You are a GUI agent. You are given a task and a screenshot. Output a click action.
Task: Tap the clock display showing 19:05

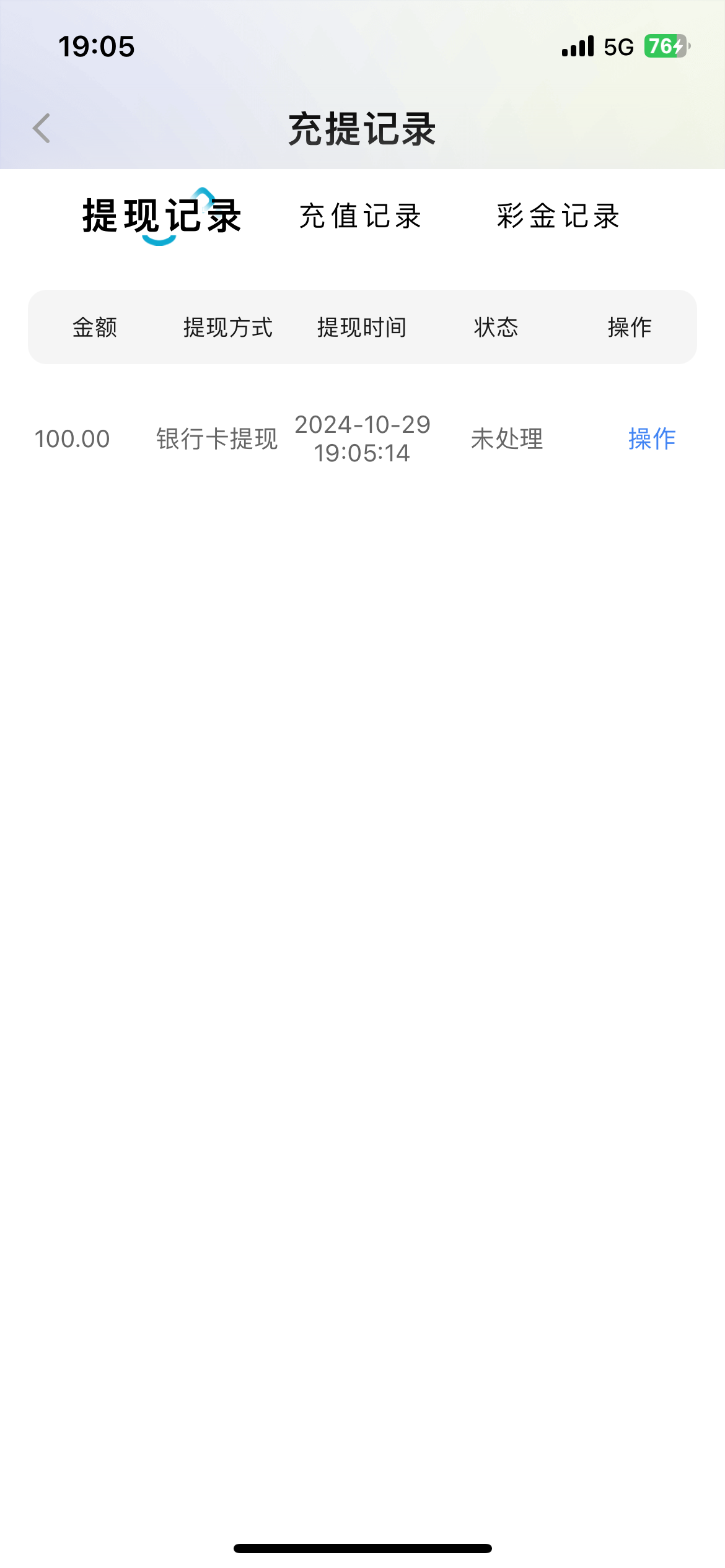[x=95, y=46]
